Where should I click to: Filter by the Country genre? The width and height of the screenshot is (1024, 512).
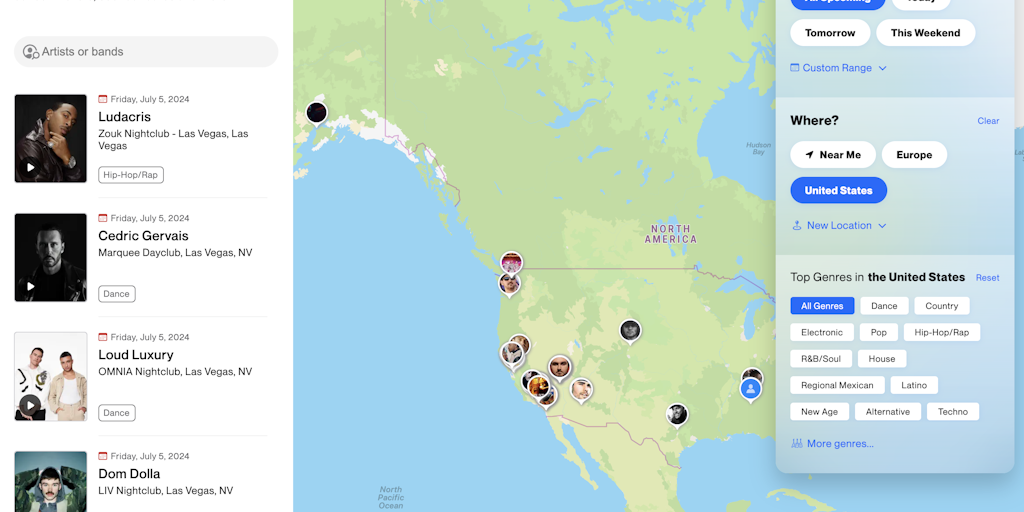(941, 306)
